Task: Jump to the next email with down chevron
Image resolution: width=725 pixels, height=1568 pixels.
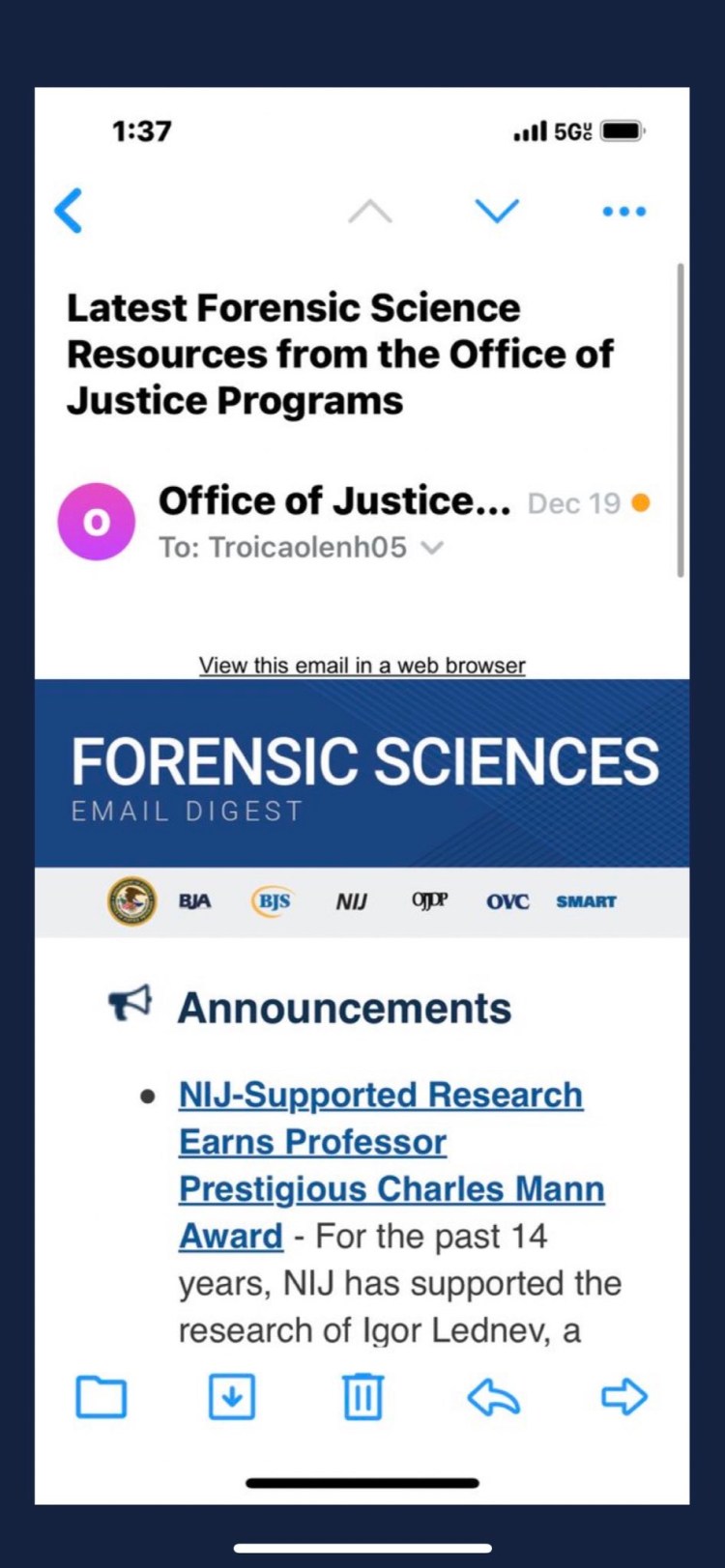Action: [497, 211]
